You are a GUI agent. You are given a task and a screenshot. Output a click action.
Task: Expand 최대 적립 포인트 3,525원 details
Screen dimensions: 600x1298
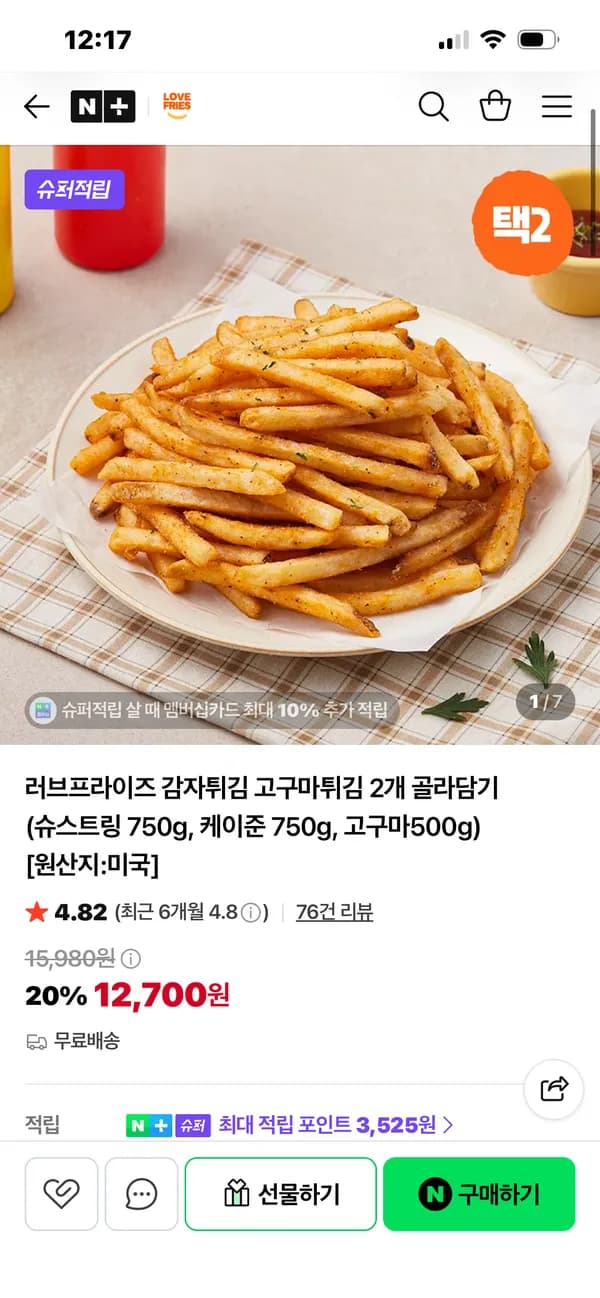336,1125
